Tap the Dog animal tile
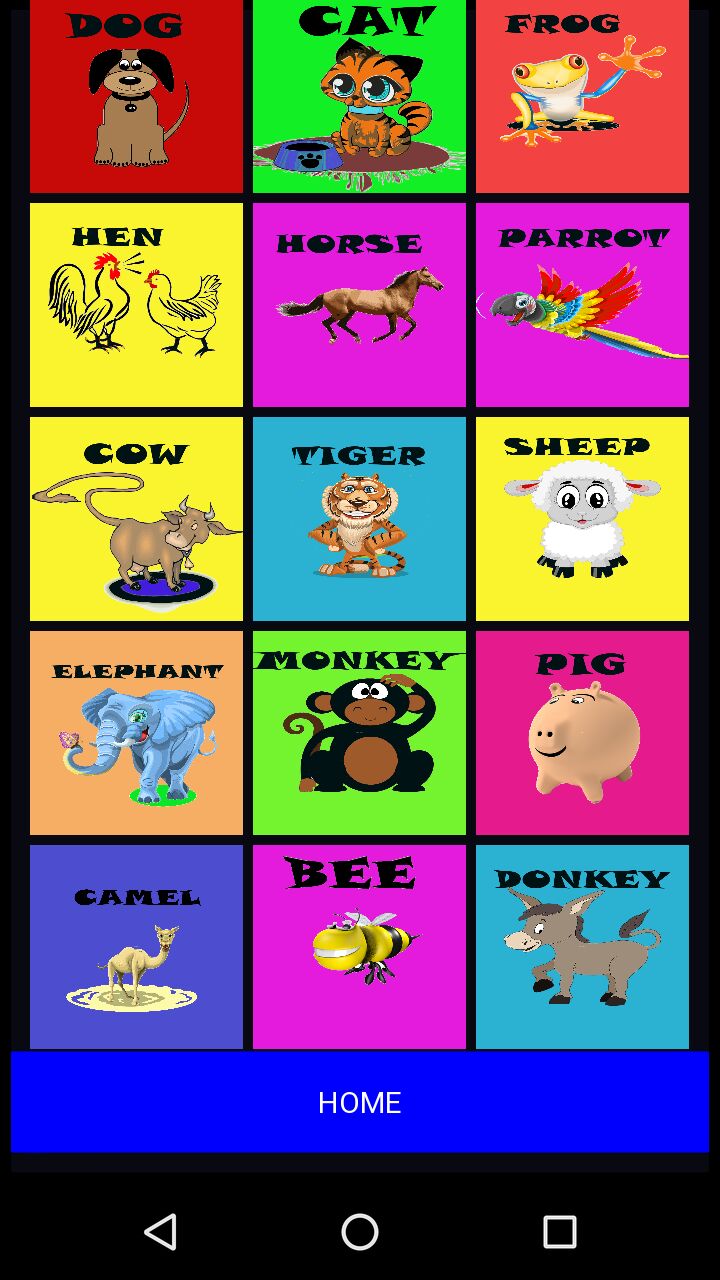This screenshot has height=1280, width=720. 136,96
